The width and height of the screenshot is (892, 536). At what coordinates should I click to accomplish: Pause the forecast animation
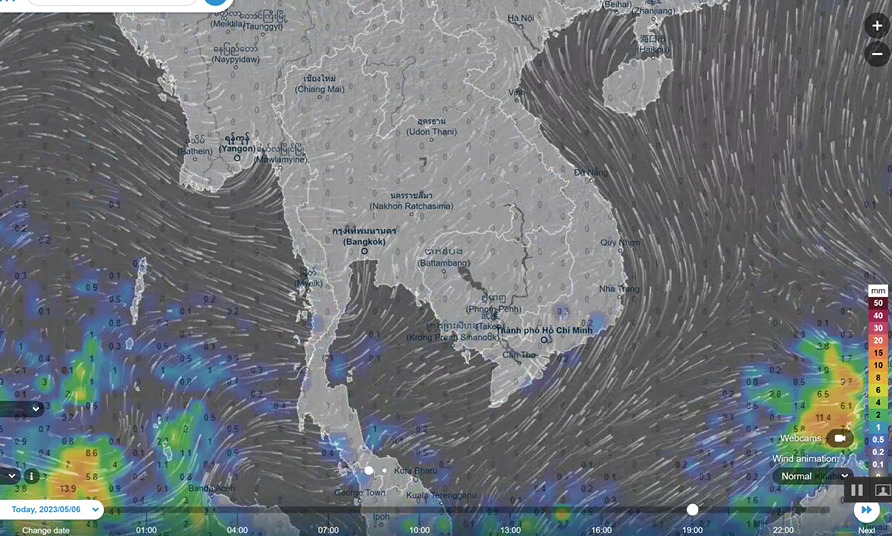coord(856,490)
